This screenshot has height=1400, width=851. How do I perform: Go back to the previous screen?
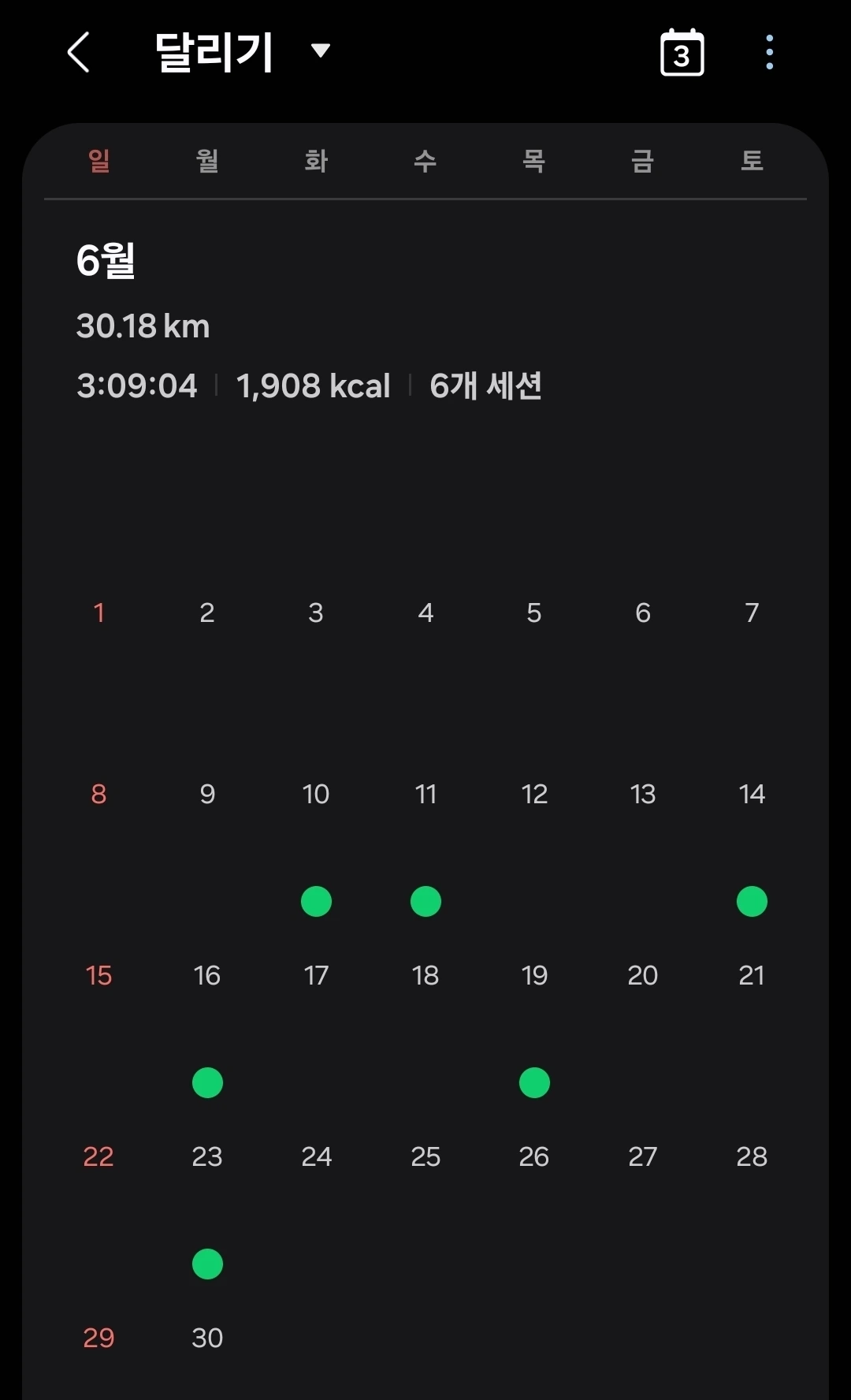coord(79,53)
